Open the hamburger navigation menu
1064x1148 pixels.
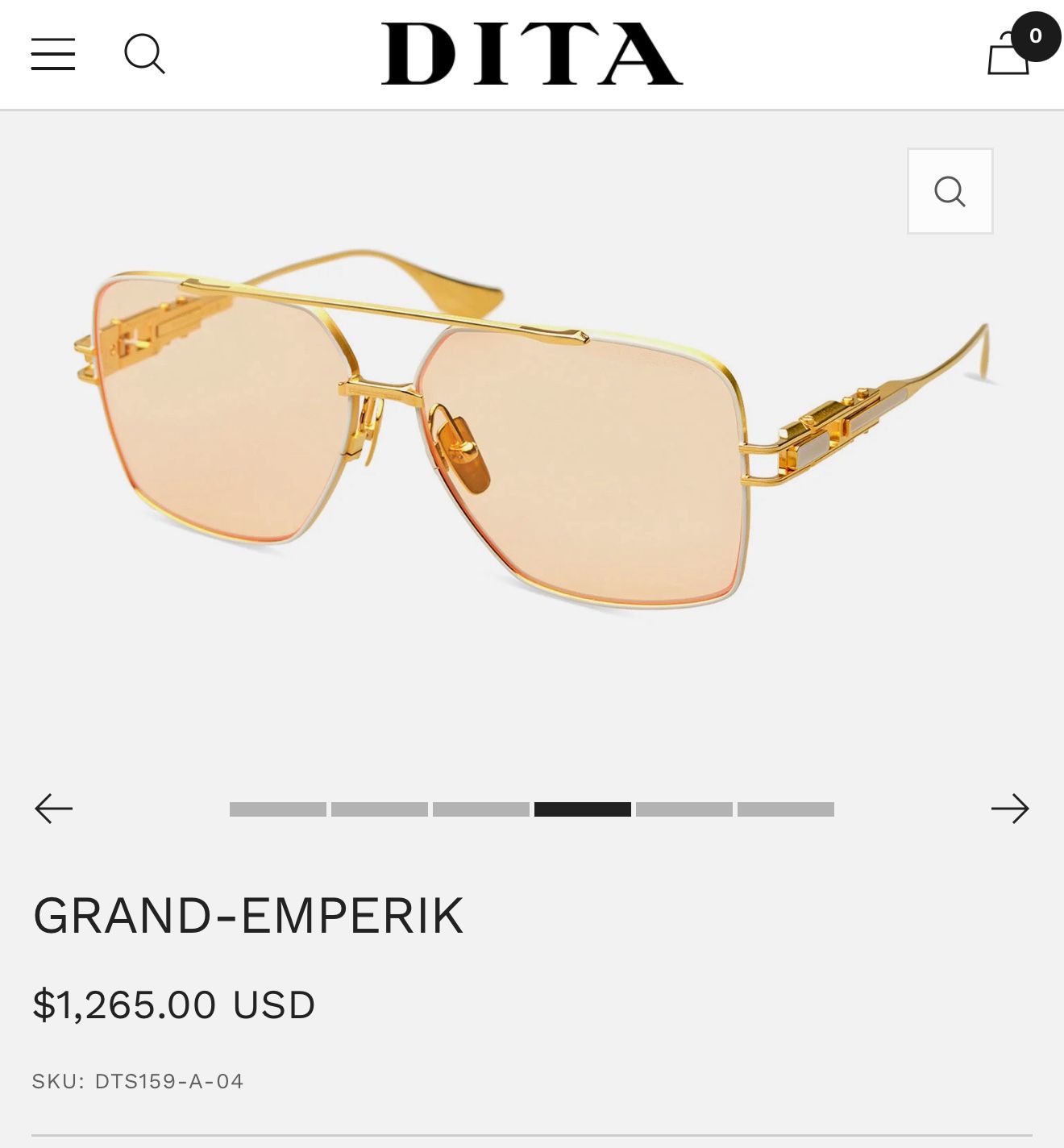click(52, 52)
